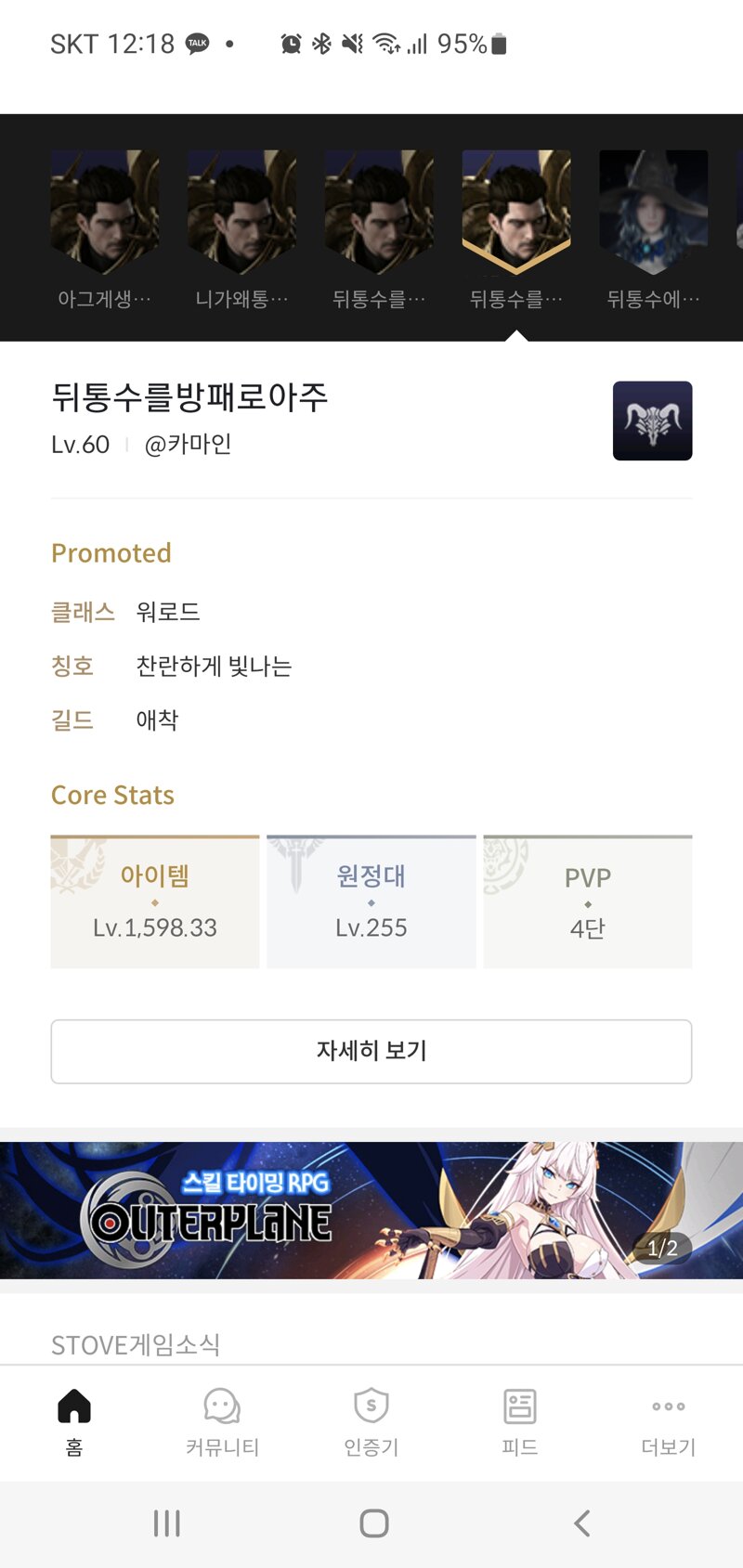The width and height of the screenshot is (743, 1568).
Task: Open the 피드 tab
Action: (519, 1422)
